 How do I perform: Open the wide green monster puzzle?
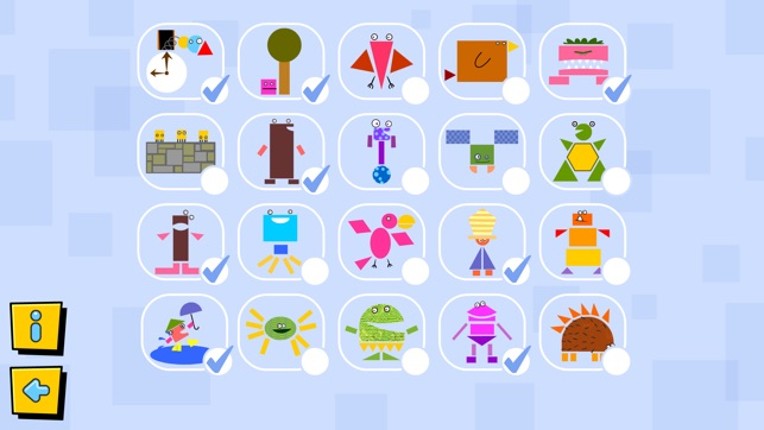tap(381, 332)
